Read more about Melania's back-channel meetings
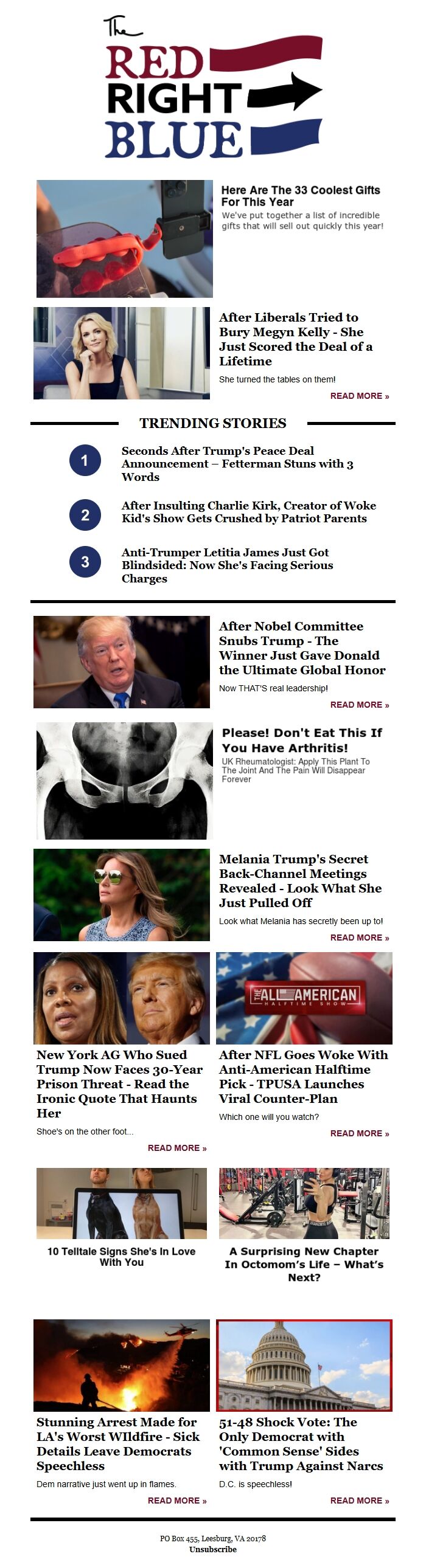 (x=359, y=938)
